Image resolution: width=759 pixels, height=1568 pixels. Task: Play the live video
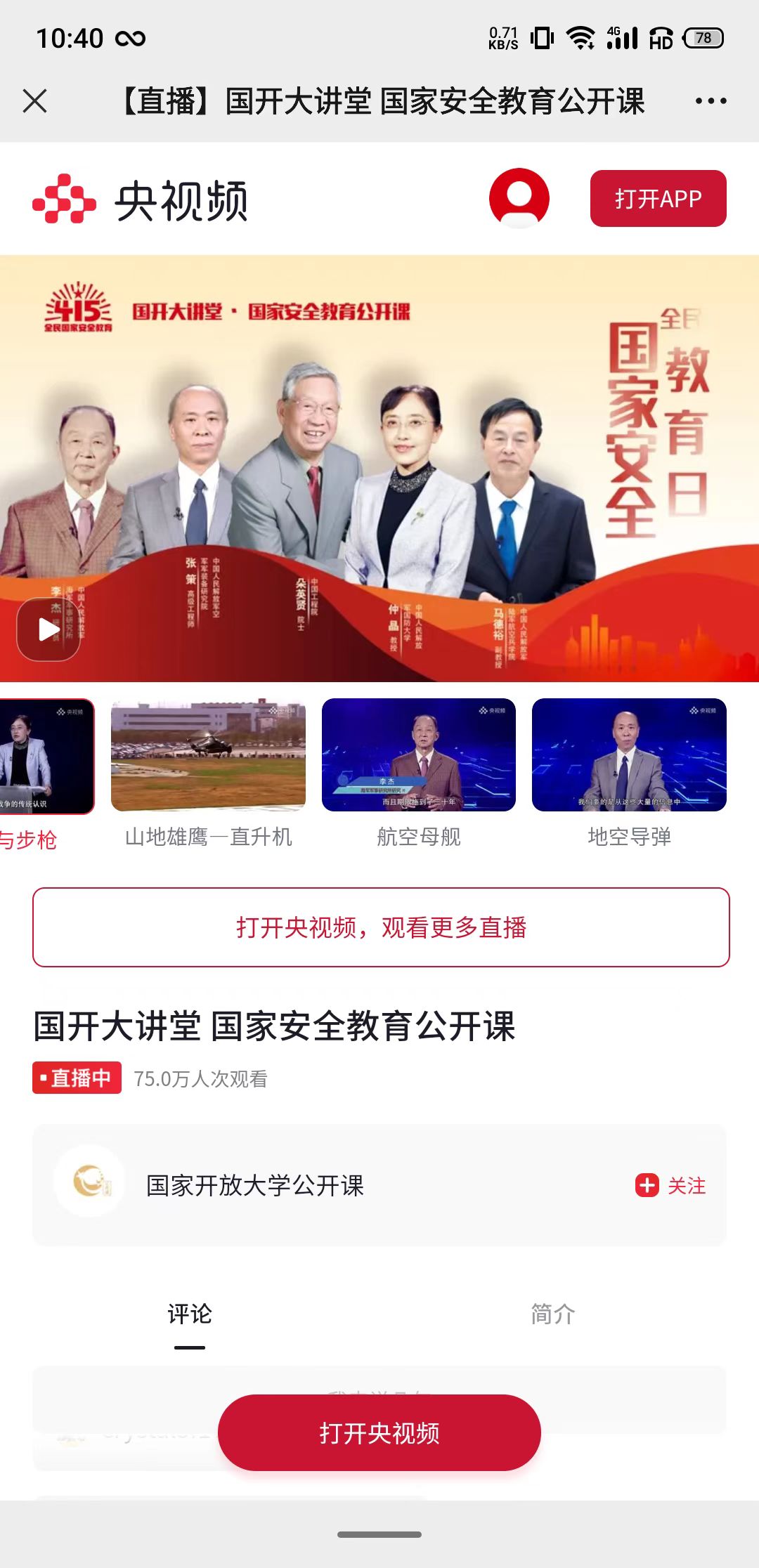coord(48,629)
